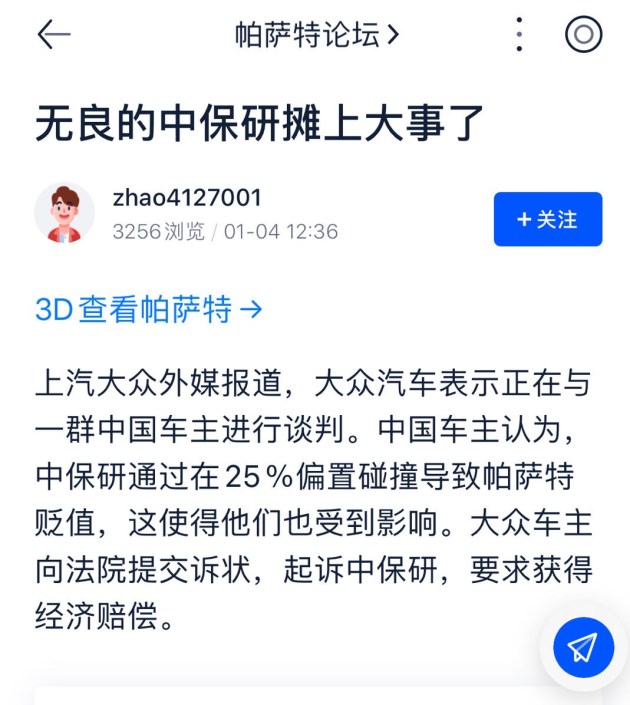
Task: Open the three-dot overflow menu
Action: (x=519, y=34)
